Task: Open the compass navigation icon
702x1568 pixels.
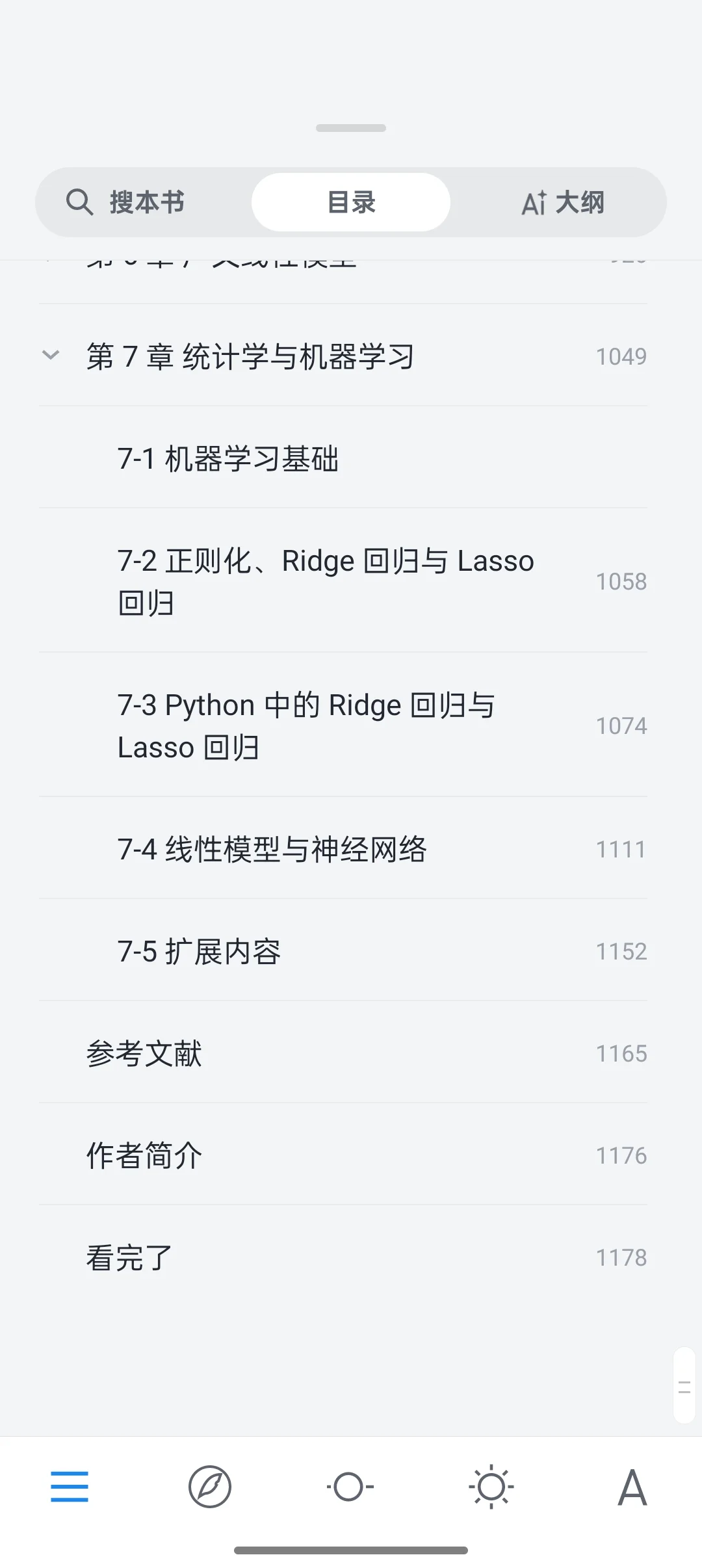Action: (210, 1487)
